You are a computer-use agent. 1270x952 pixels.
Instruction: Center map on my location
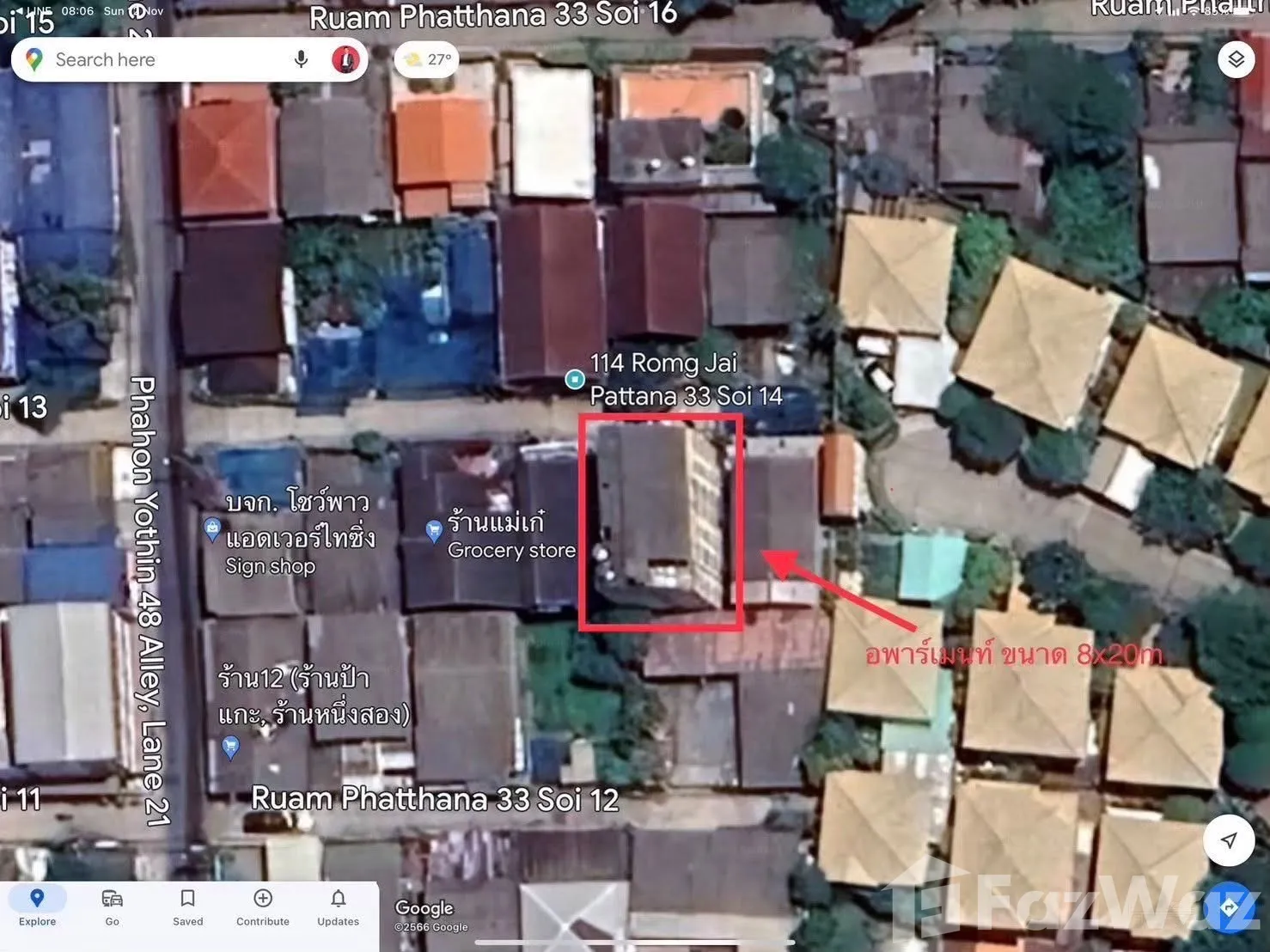[1229, 839]
